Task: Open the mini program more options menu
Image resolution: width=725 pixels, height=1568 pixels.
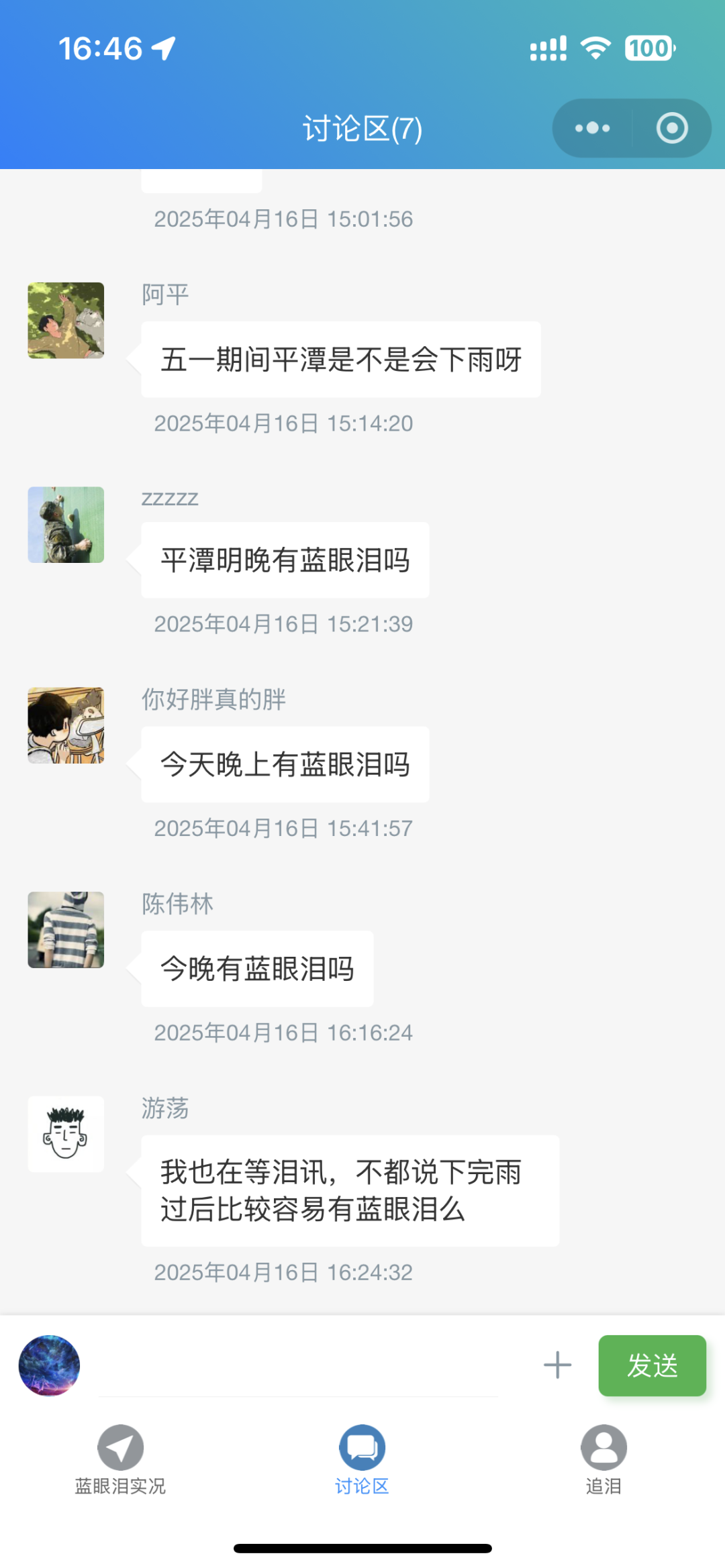Action: [592, 128]
